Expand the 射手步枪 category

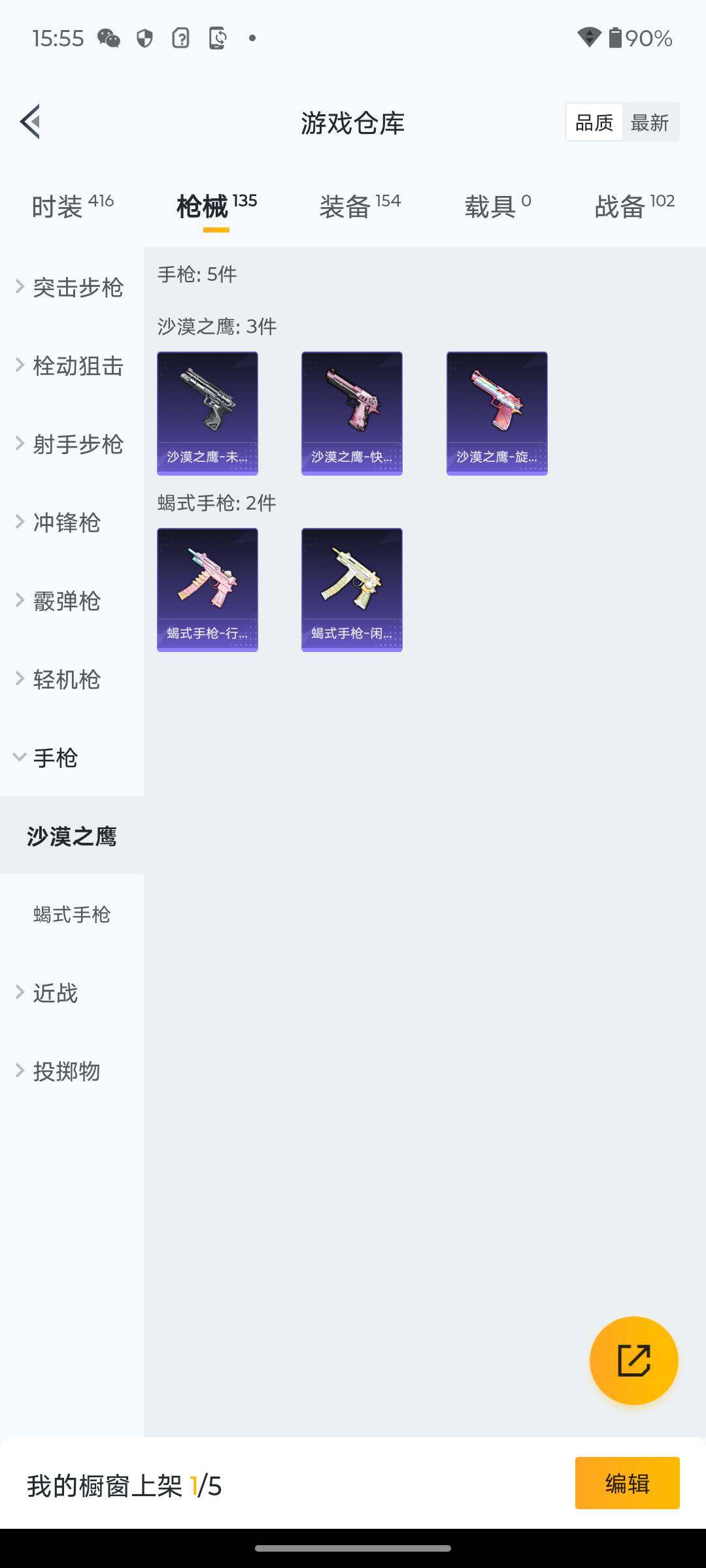71,444
